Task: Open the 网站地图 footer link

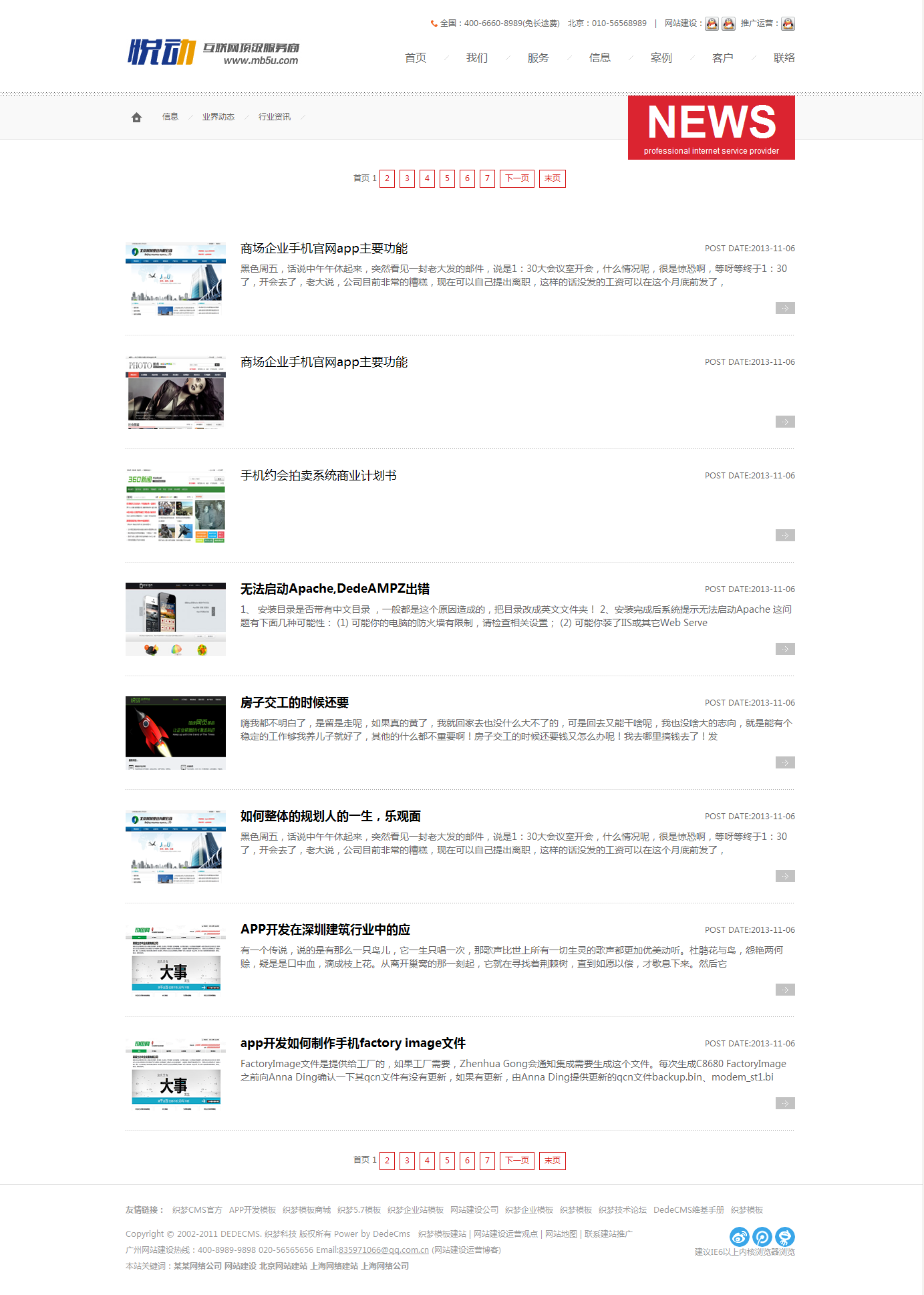Action: point(561,1234)
